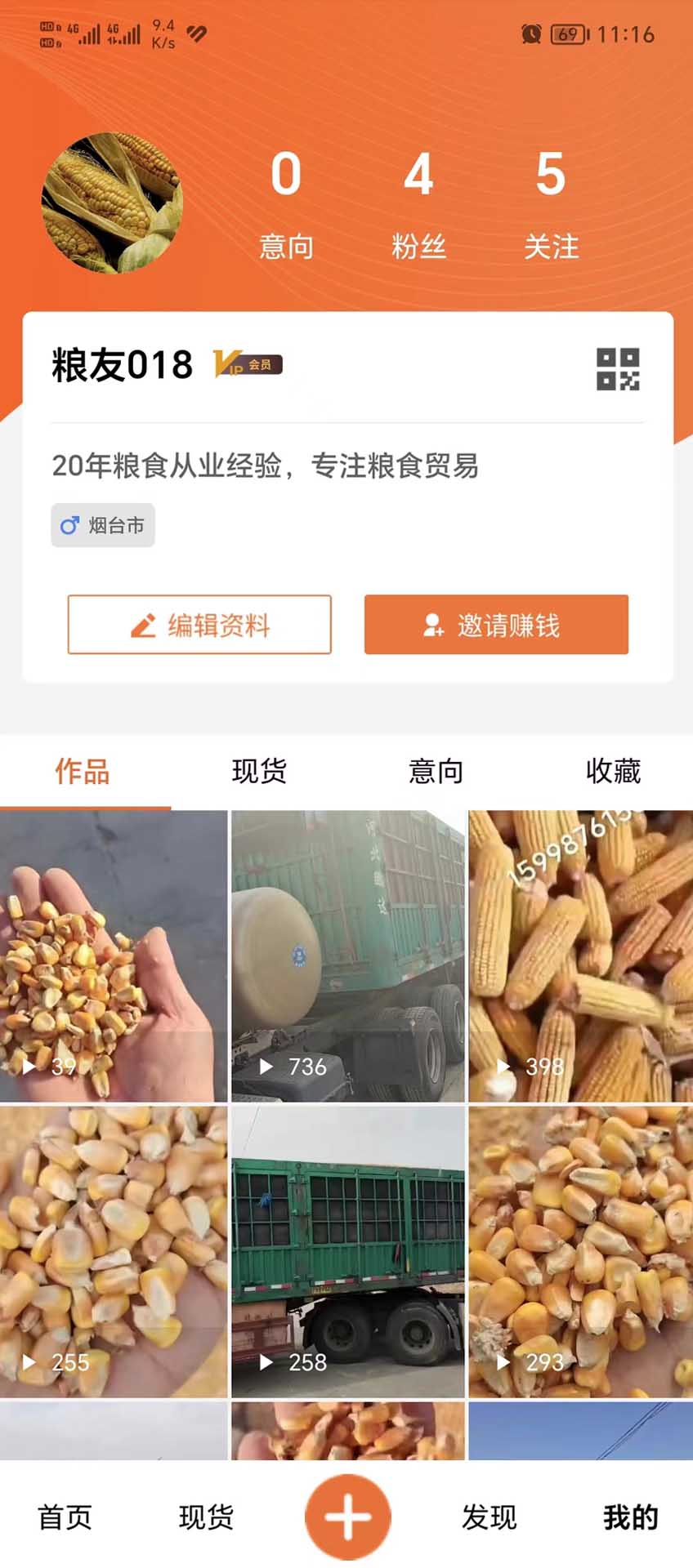Open 现货 from the bottom navigation
The height and width of the screenshot is (1568, 693).
pyautogui.click(x=204, y=1517)
